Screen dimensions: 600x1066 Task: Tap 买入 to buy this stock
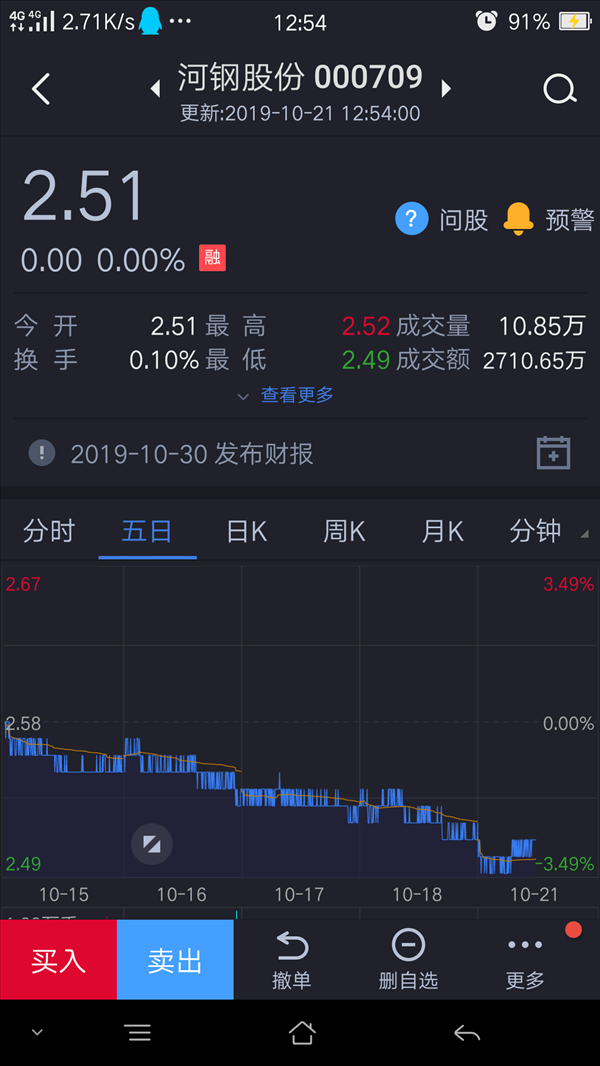pos(58,959)
